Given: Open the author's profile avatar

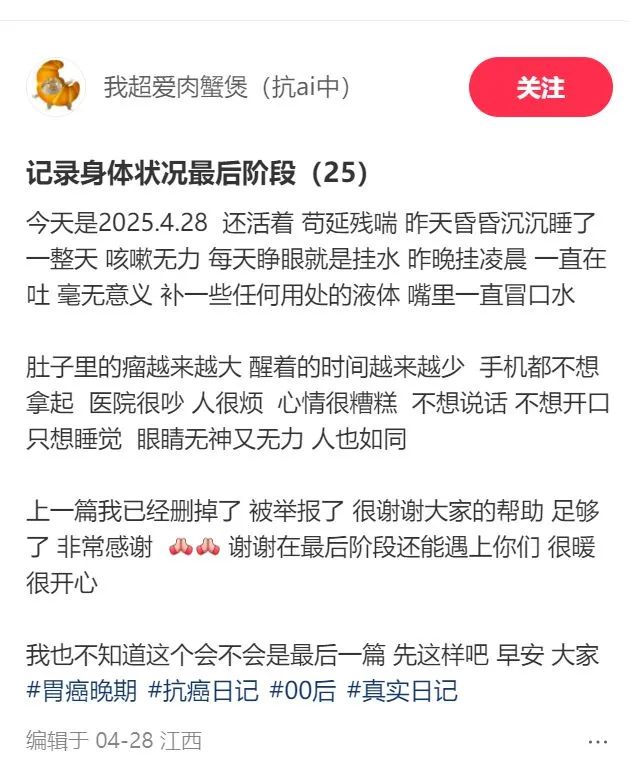Looking at the screenshot, I should click(x=55, y=88).
